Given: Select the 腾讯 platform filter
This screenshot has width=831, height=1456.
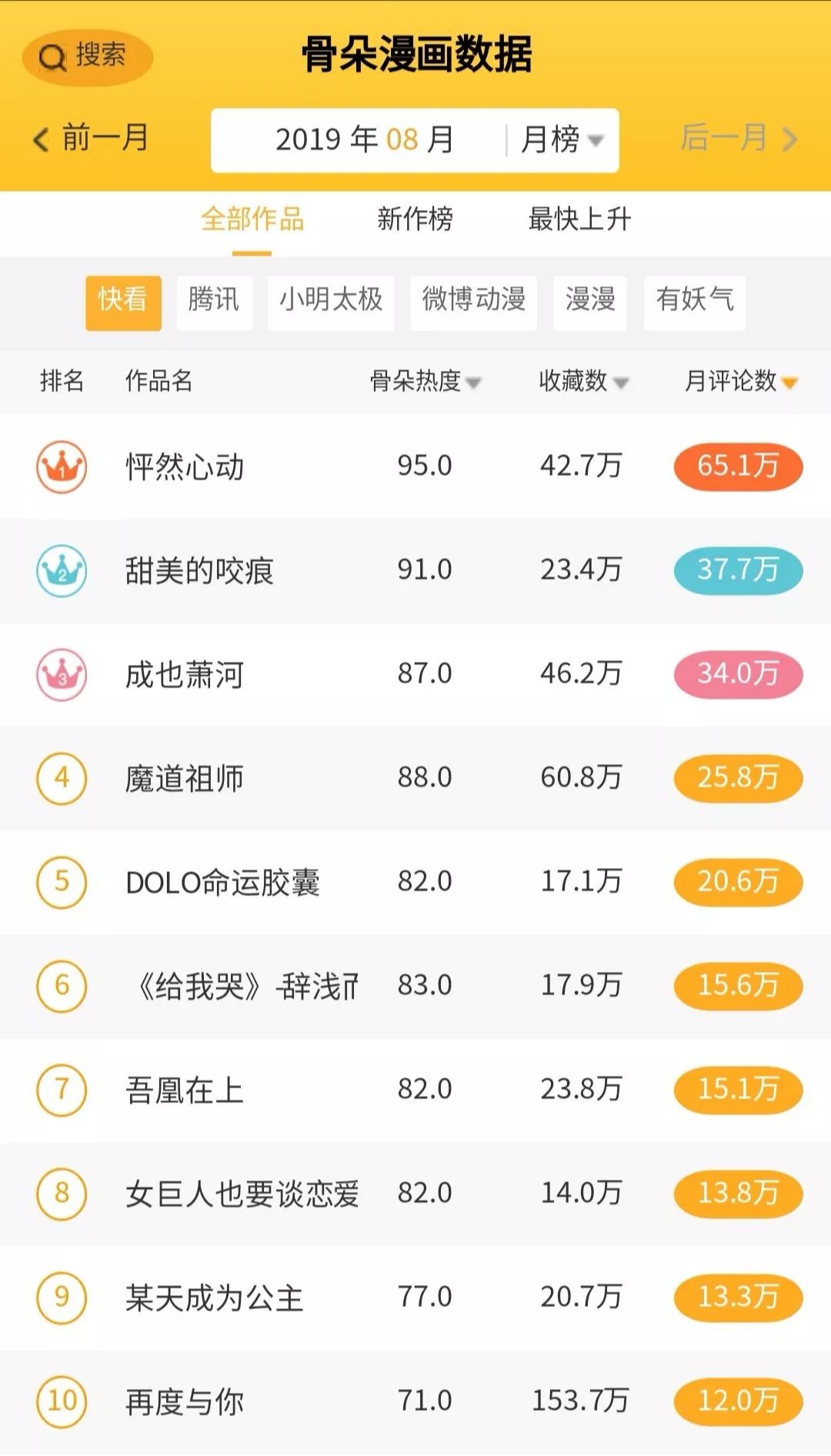Looking at the screenshot, I should (214, 302).
